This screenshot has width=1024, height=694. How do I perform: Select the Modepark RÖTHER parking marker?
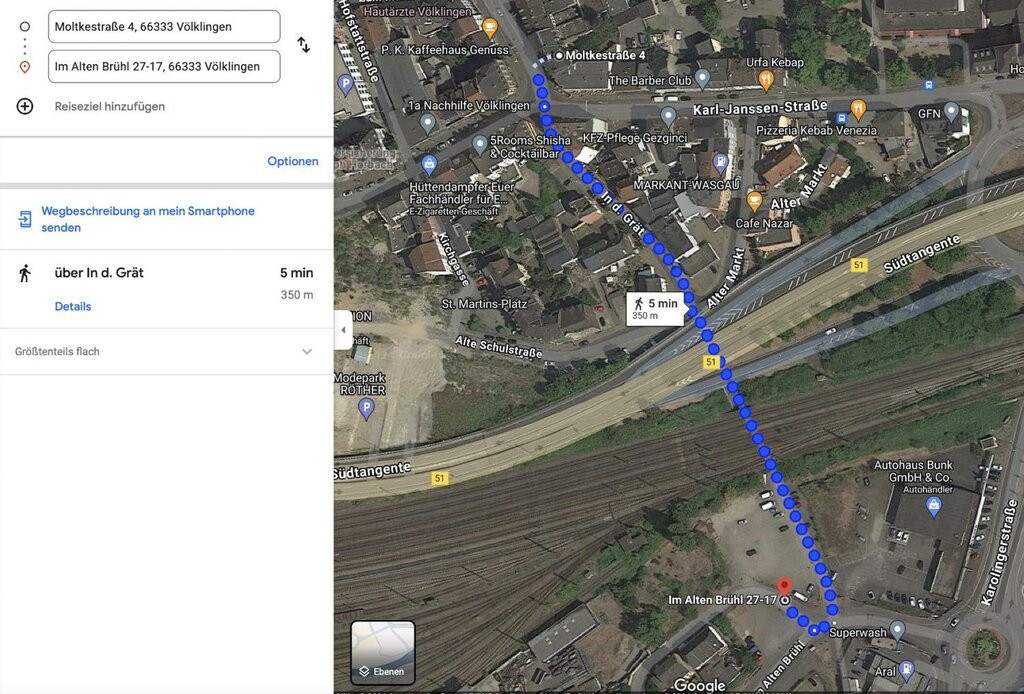366,408
